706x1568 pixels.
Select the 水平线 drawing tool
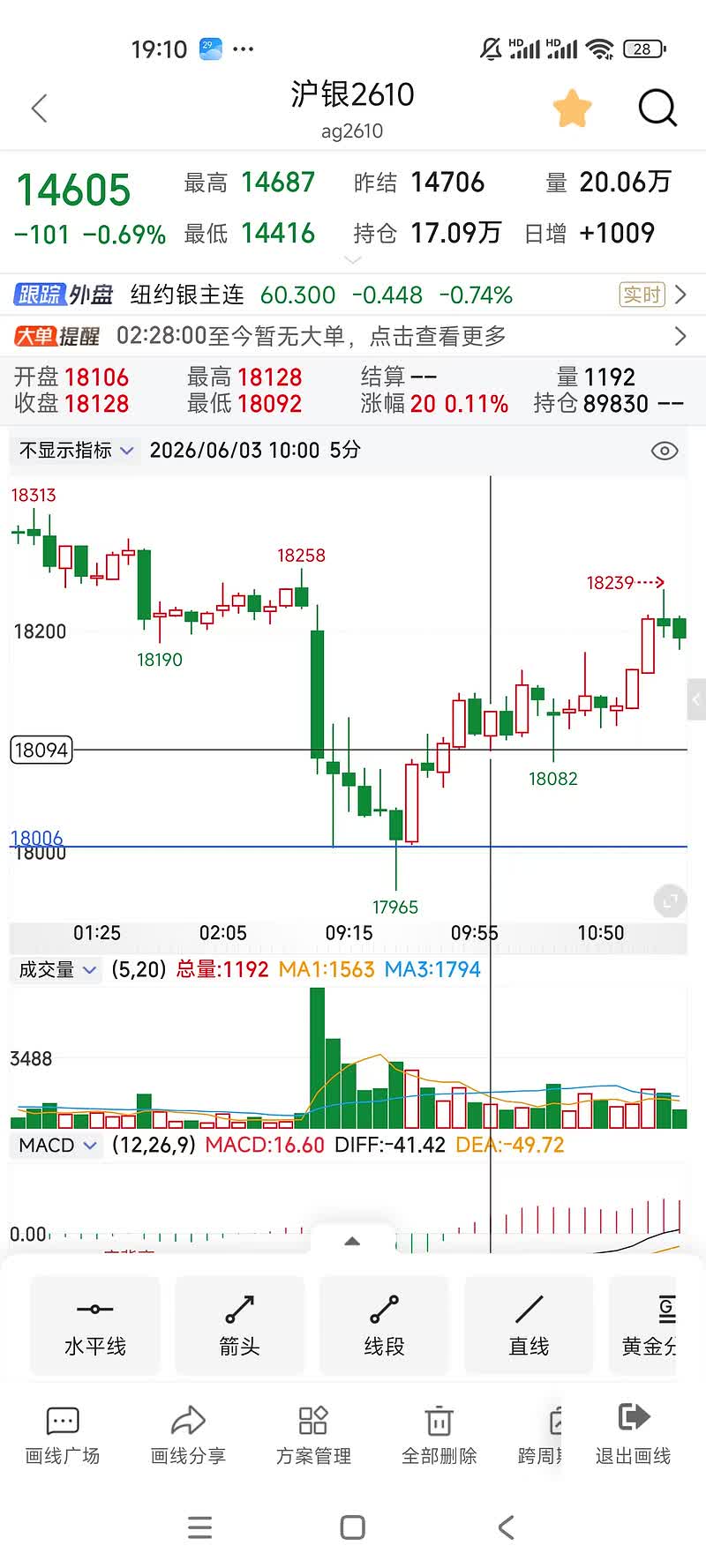[x=95, y=1325]
